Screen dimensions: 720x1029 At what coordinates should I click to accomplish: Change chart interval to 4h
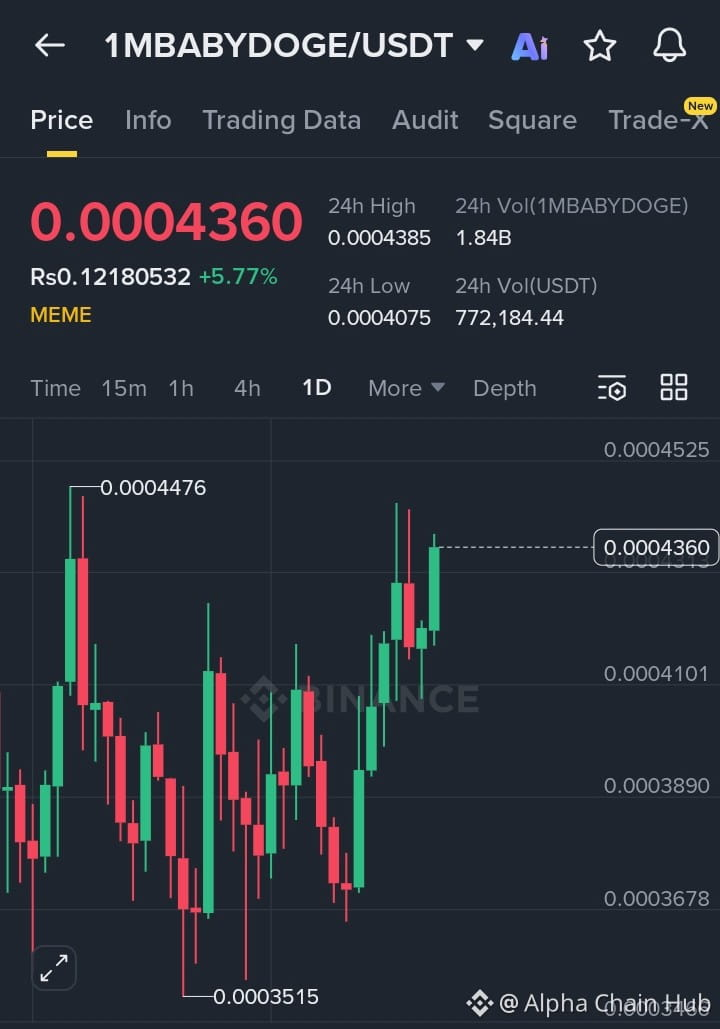coord(247,388)
